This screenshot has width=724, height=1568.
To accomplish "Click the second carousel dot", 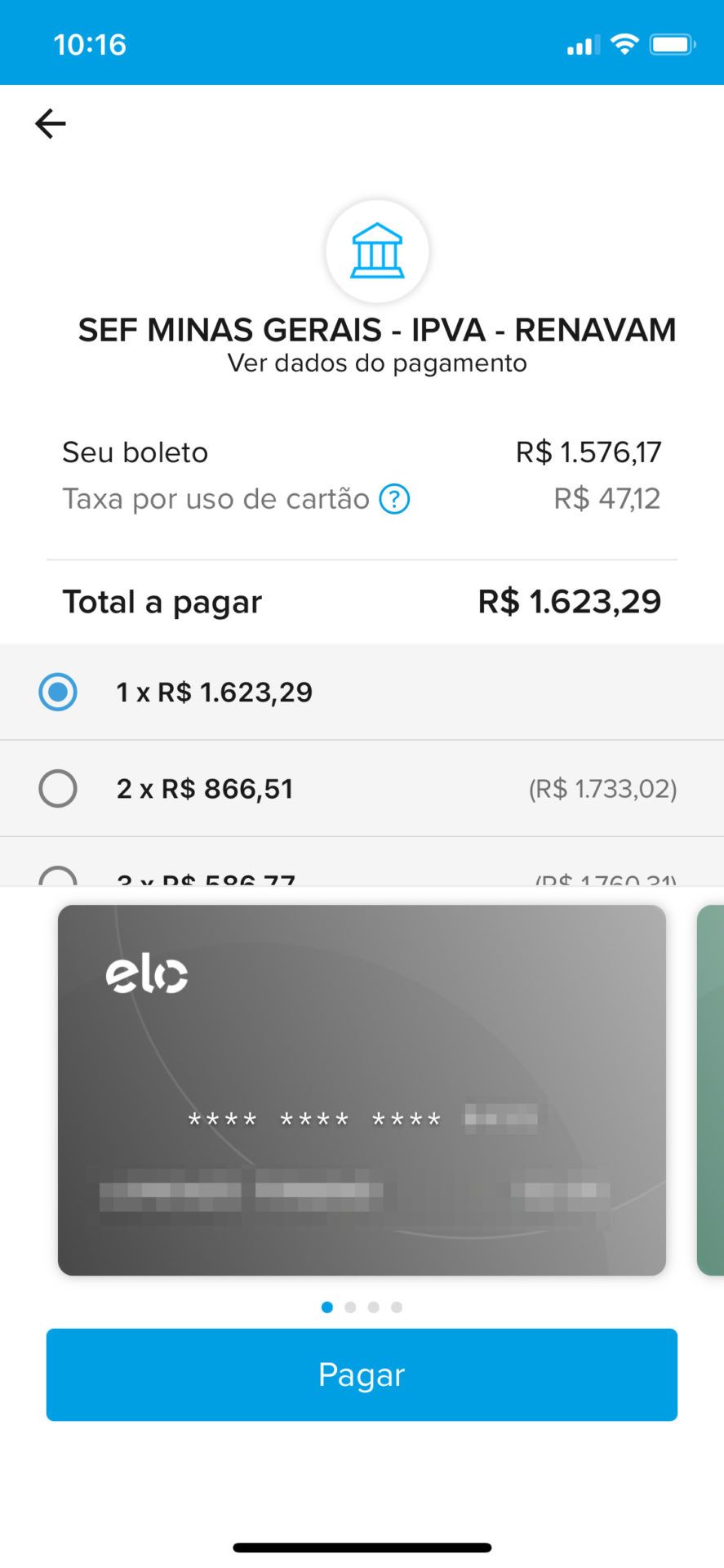I will (x=350, y=1307).
